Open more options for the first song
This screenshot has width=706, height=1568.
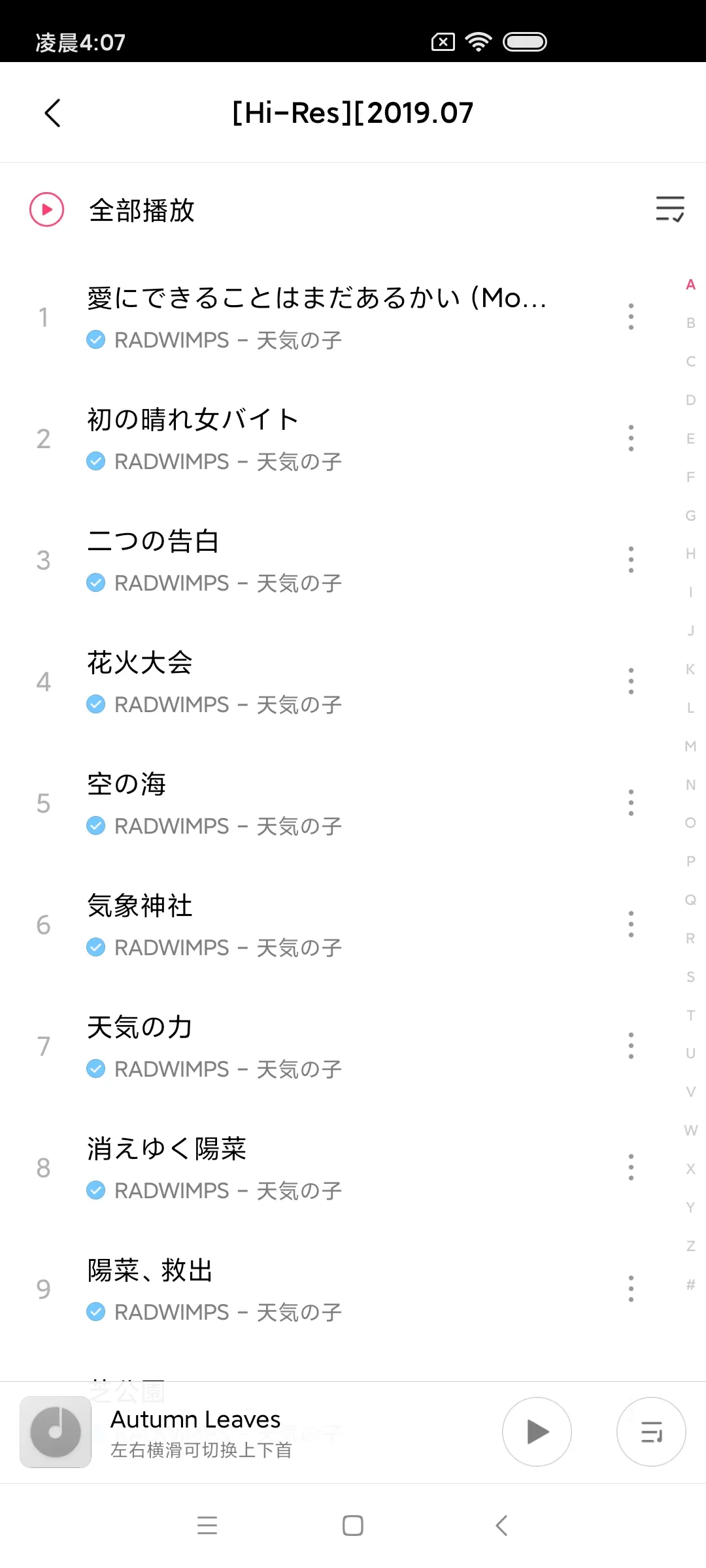631,317
